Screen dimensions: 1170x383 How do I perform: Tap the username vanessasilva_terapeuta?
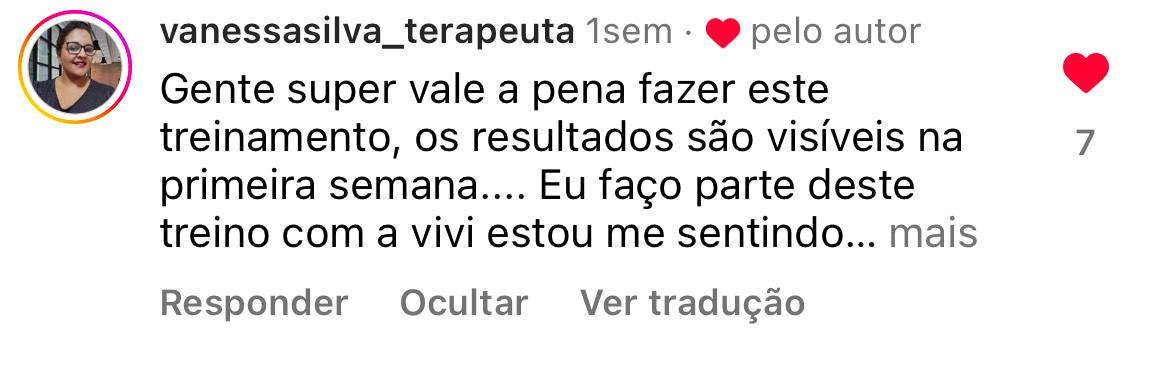(367, 32)
